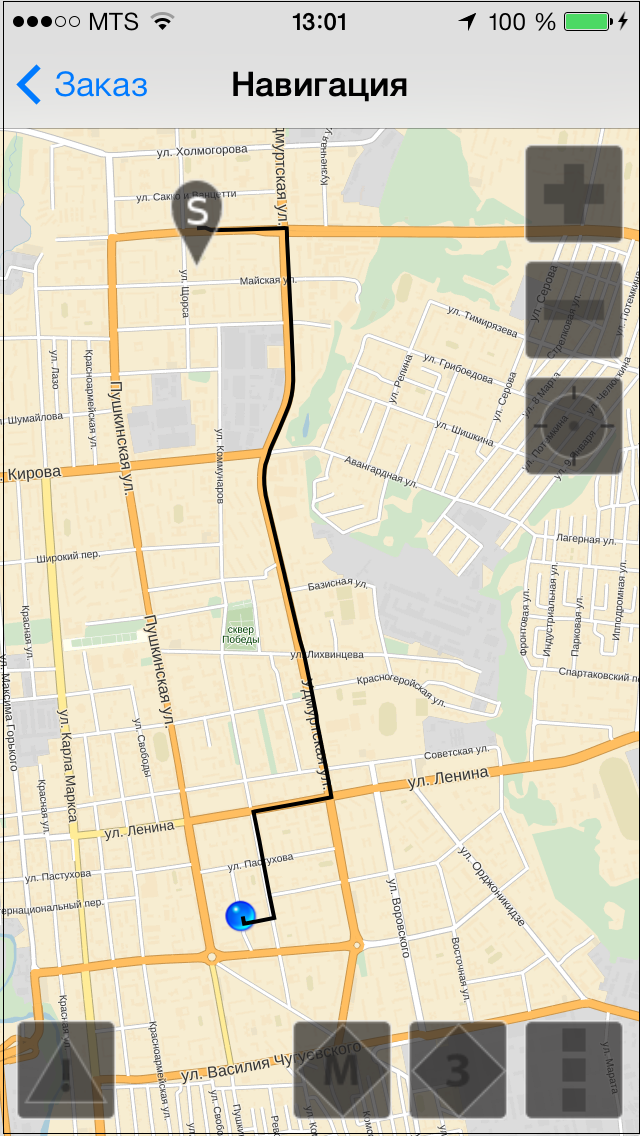Open the three-squares menu button
This screenshot has width=640, height=1136.
point(573,1069)
